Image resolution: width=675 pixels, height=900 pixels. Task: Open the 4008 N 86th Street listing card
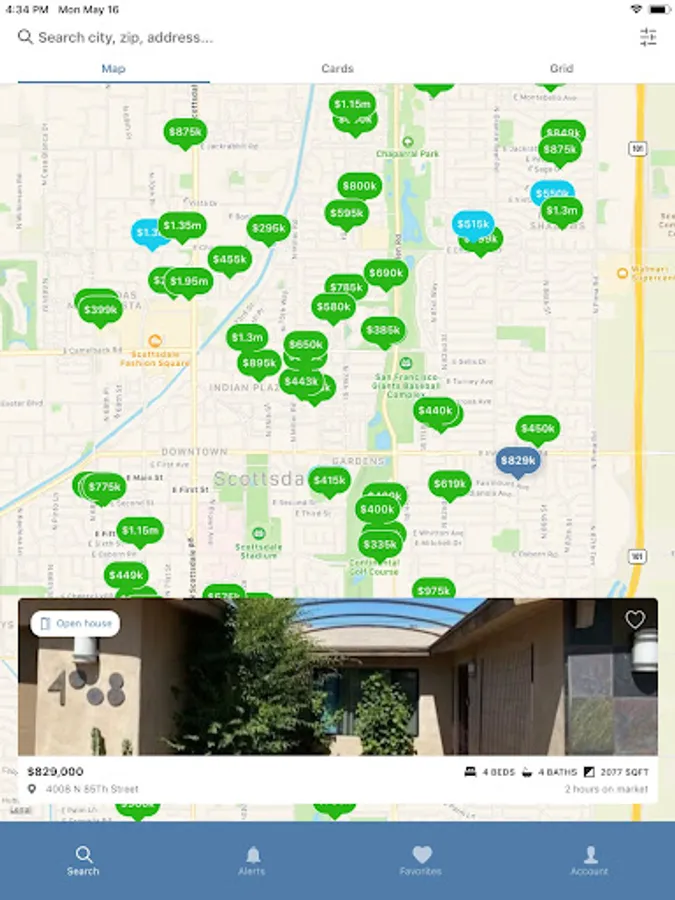(x=338, y=700)
